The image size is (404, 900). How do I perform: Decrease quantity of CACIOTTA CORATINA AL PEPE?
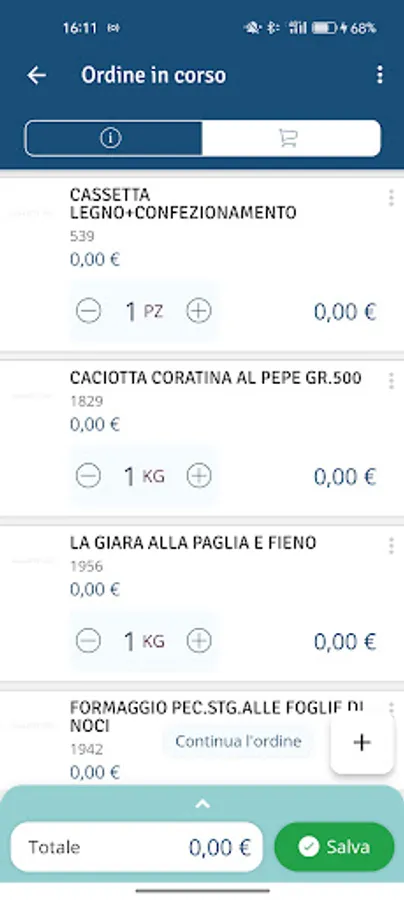coord(88,476)
